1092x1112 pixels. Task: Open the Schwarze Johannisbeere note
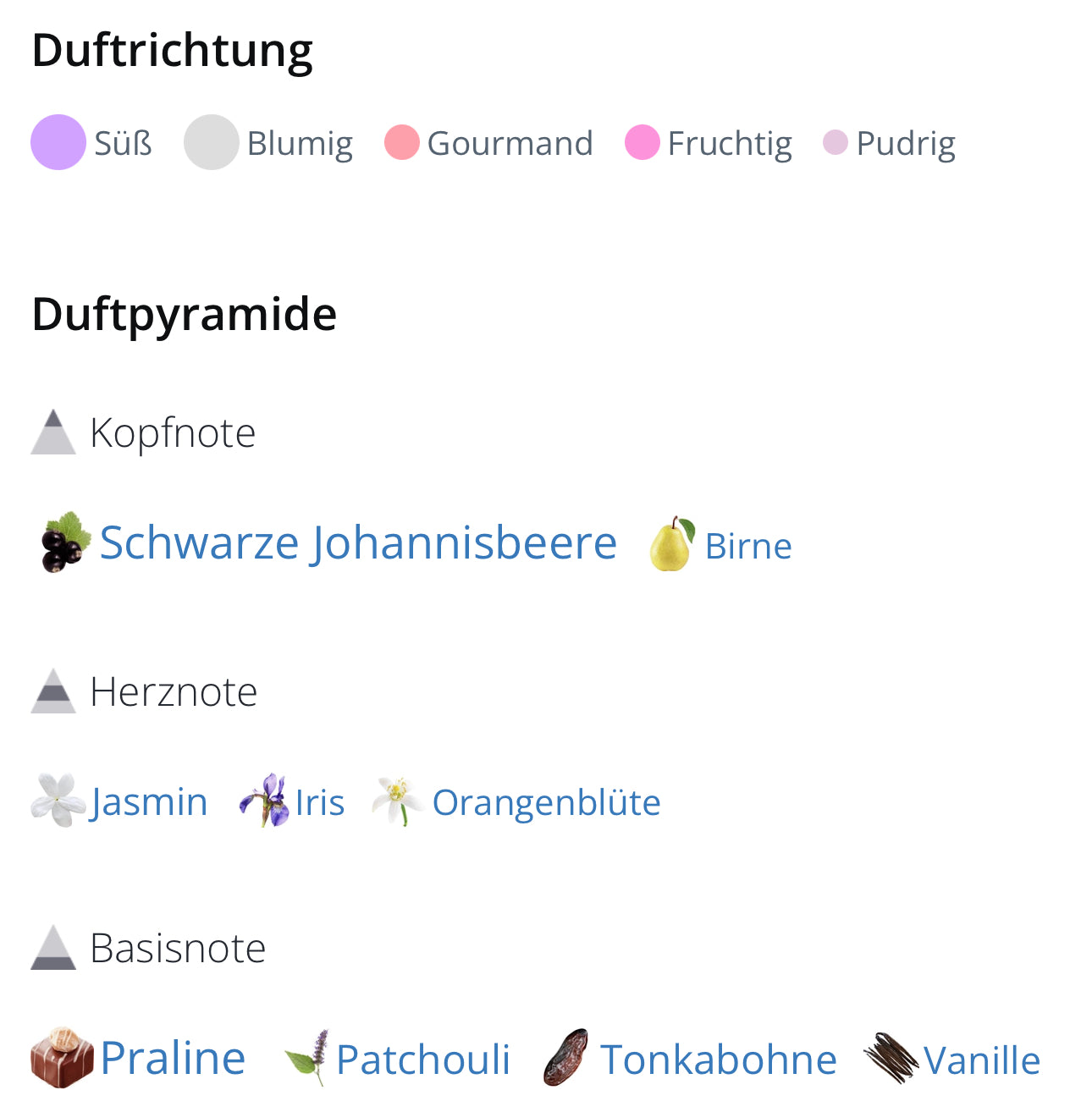pos(357,543)
